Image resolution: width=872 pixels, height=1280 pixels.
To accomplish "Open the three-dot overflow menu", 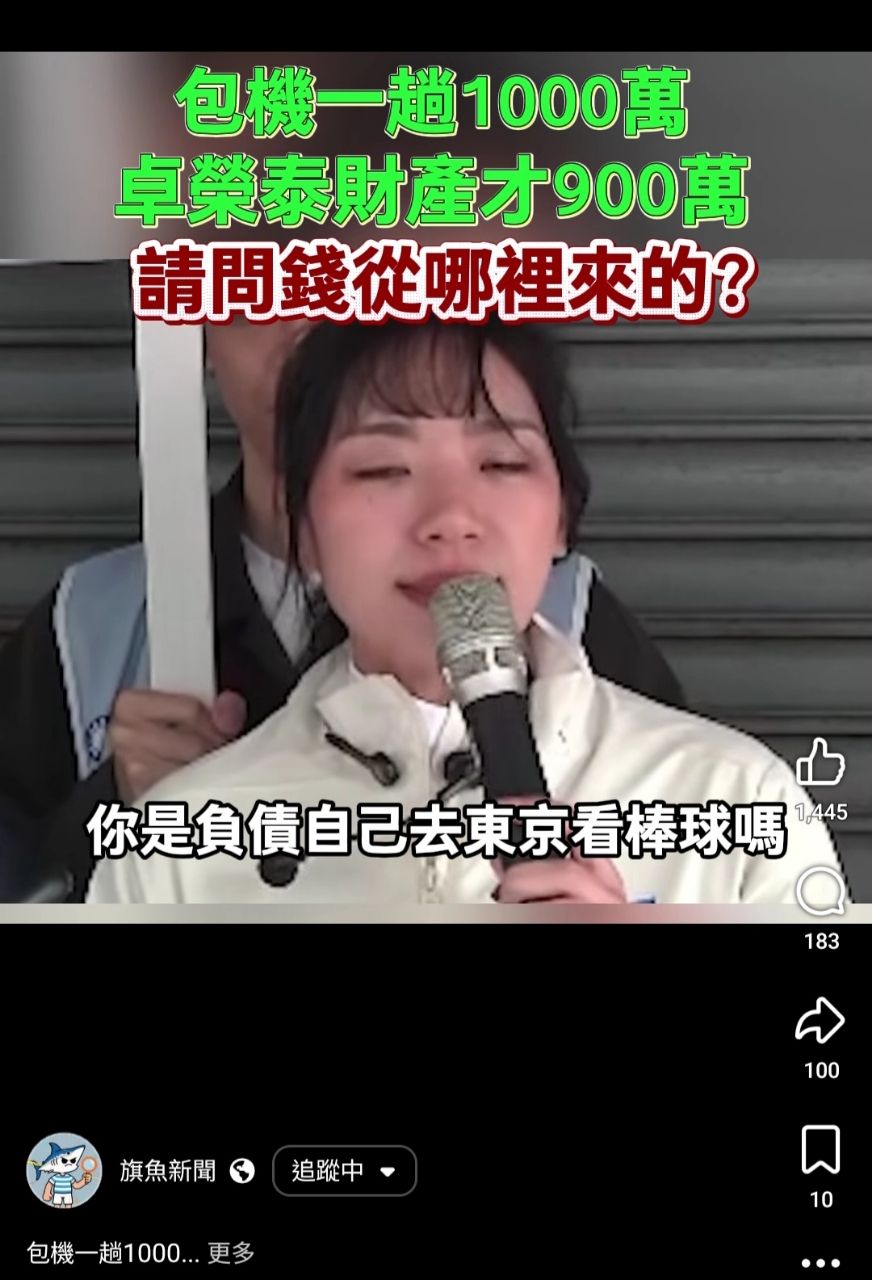I will (820, 1263).
